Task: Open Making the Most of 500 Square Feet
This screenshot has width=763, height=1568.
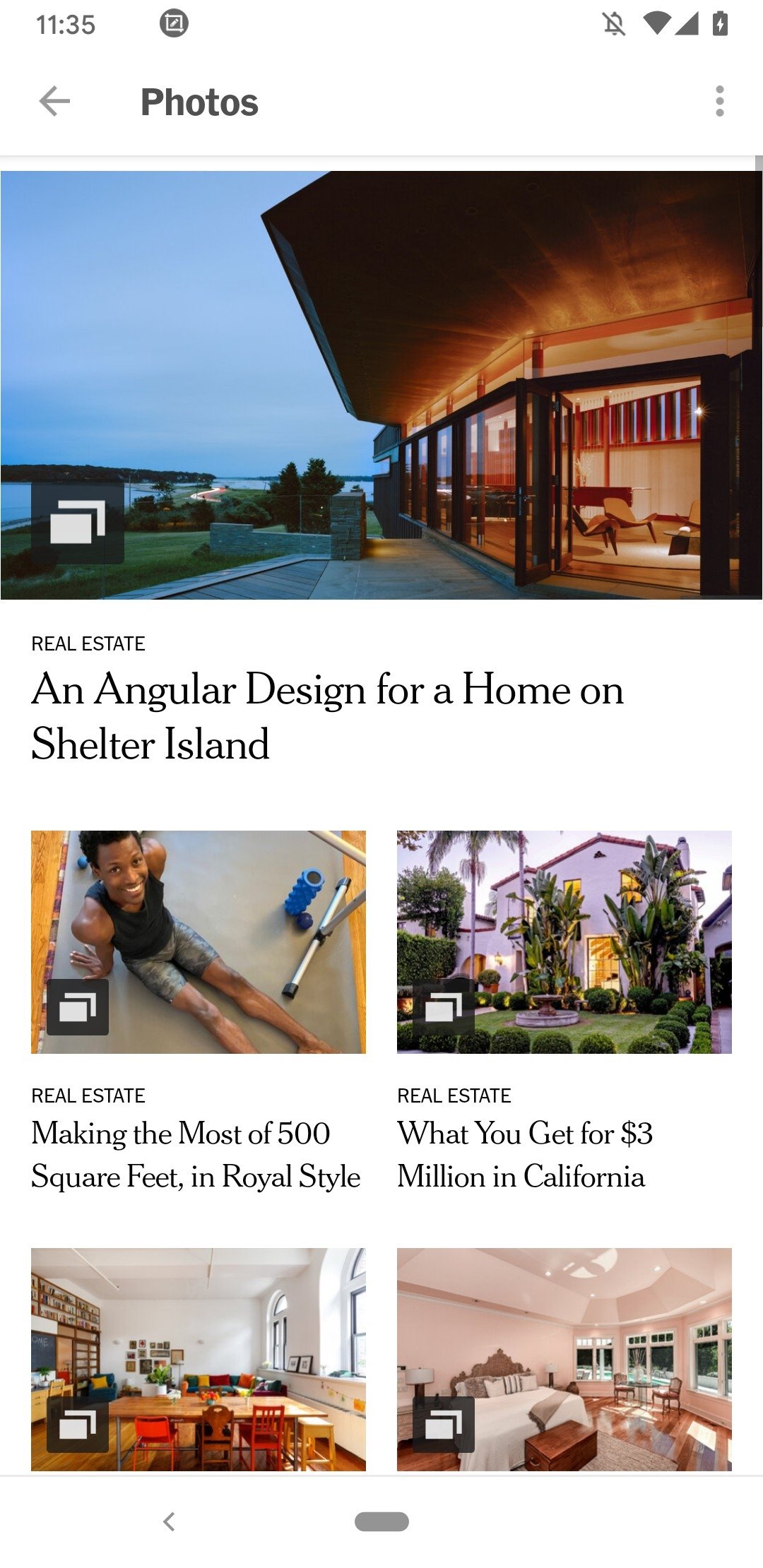Action: tap(196, 1155)
